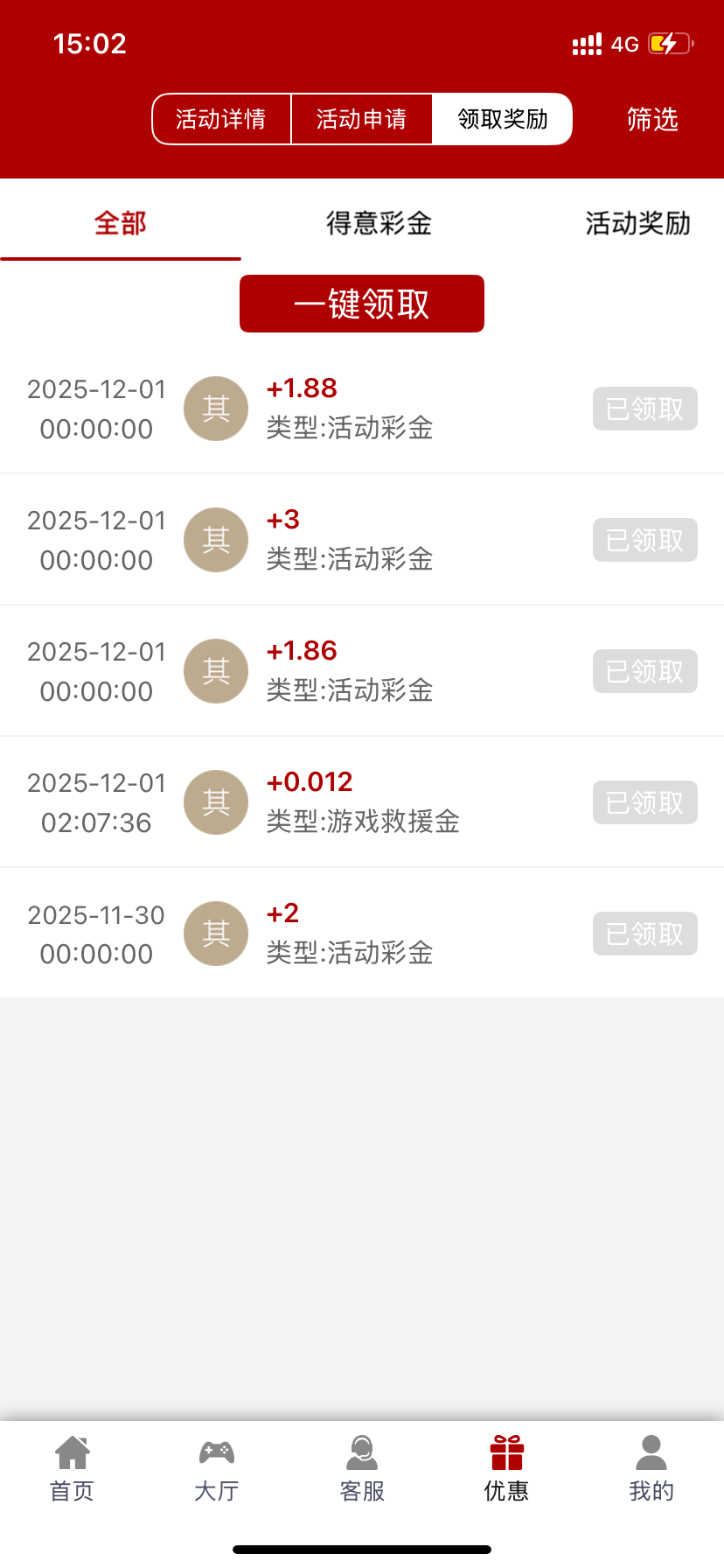Image resolution: width=724 pixels, height=1568 pixels.
Task: Select the 领取奖励 segment
Action: click(x=503, y=119)
